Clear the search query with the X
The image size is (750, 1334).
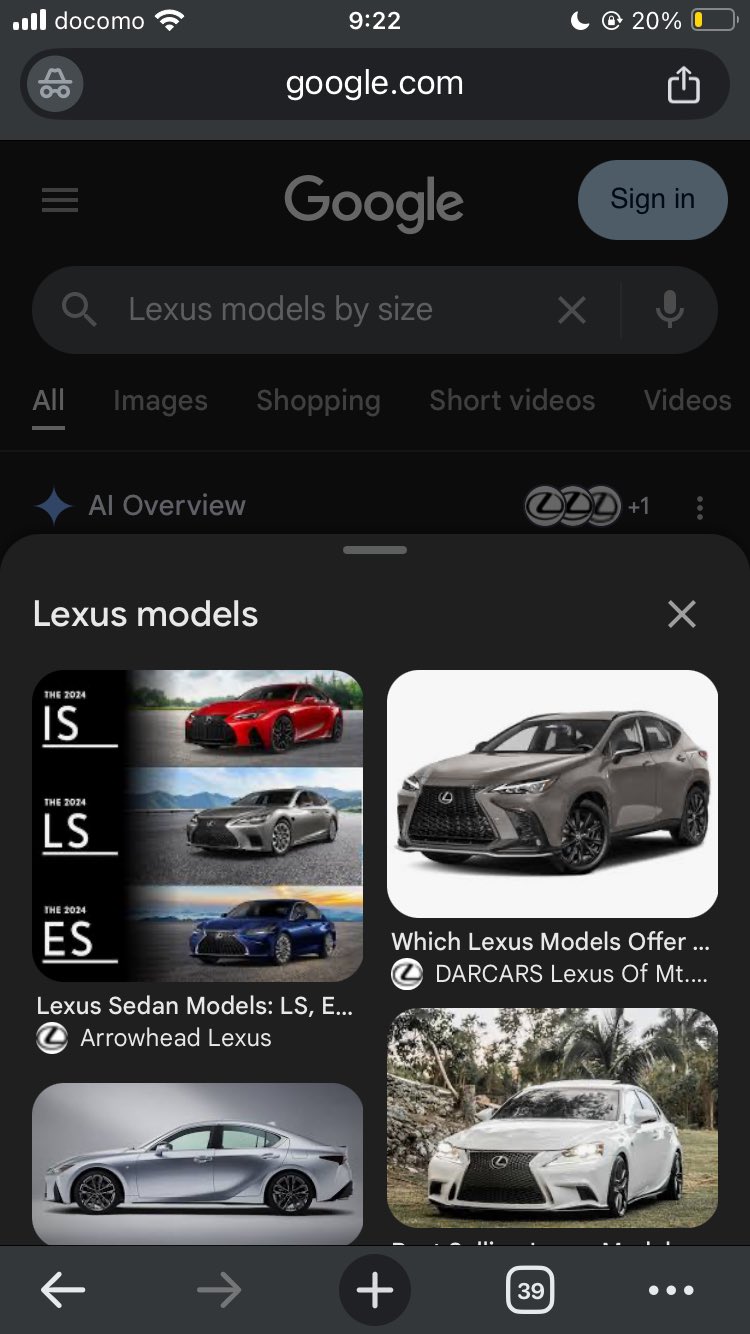pyautogui.click(x=571, y=310)
